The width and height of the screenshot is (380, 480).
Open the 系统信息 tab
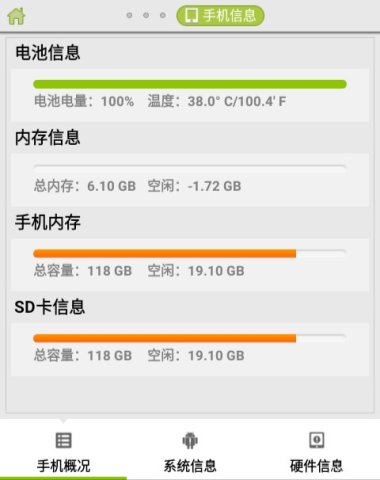190,450
